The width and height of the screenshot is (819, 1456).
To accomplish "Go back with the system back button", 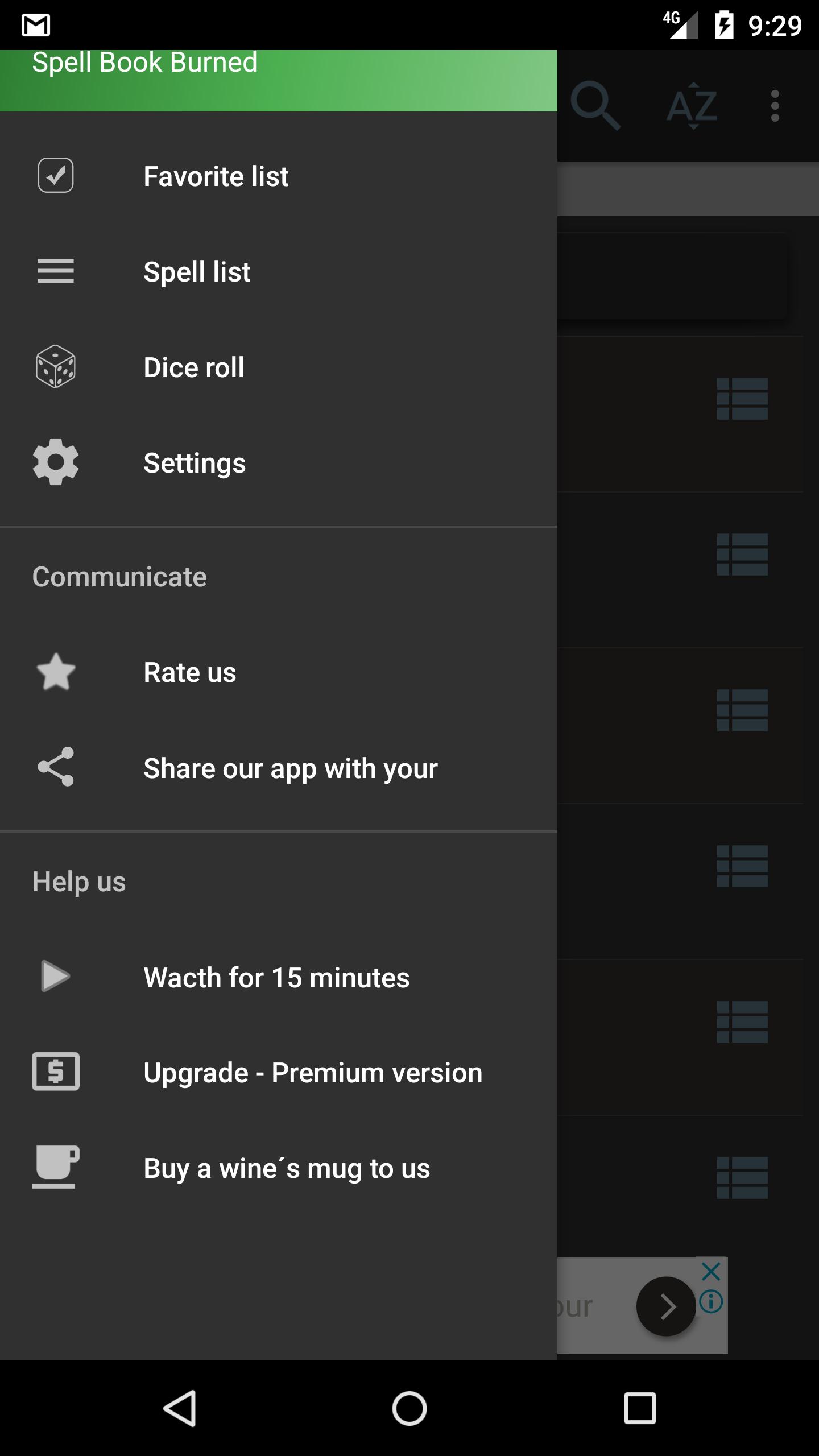I will (x=180, y=1409).
